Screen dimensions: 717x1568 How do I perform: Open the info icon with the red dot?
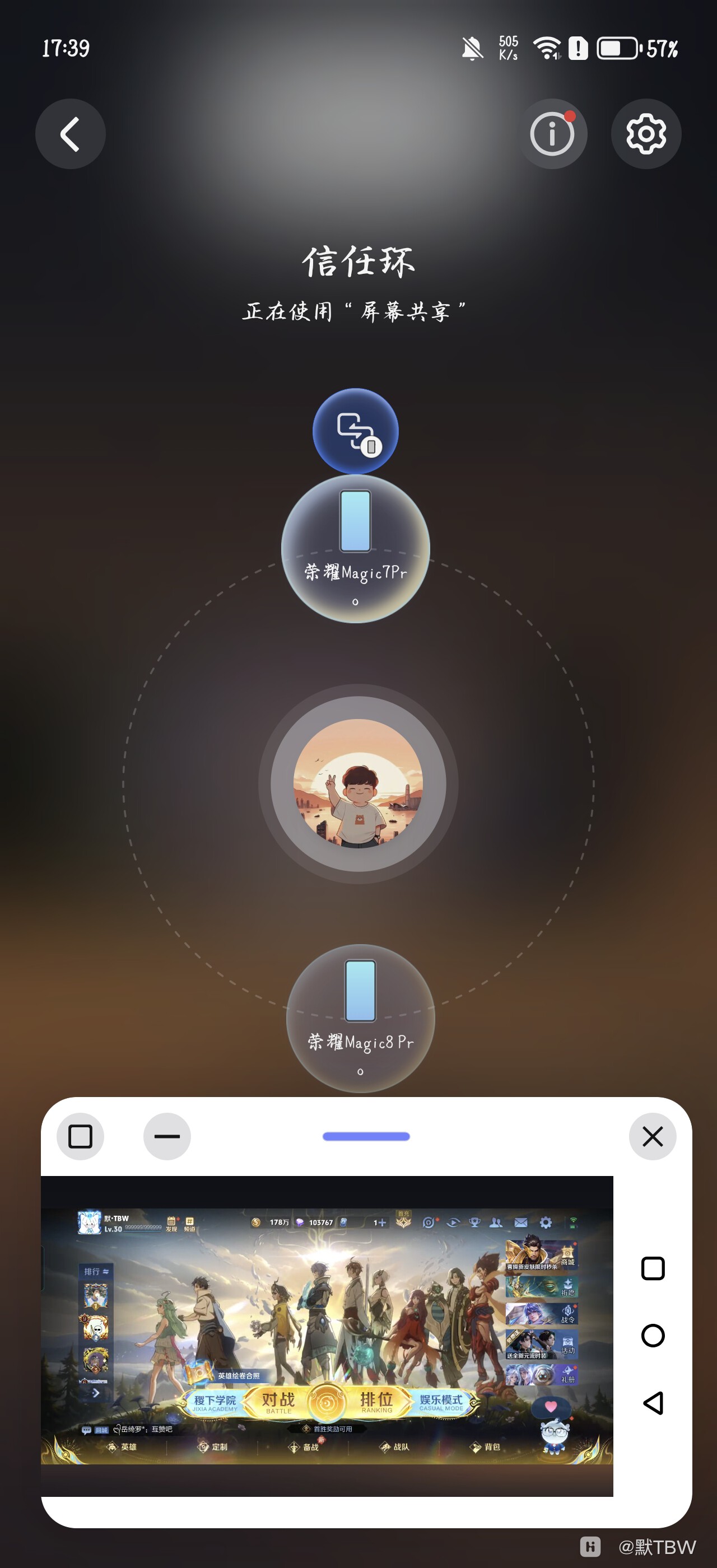point(552,134)
